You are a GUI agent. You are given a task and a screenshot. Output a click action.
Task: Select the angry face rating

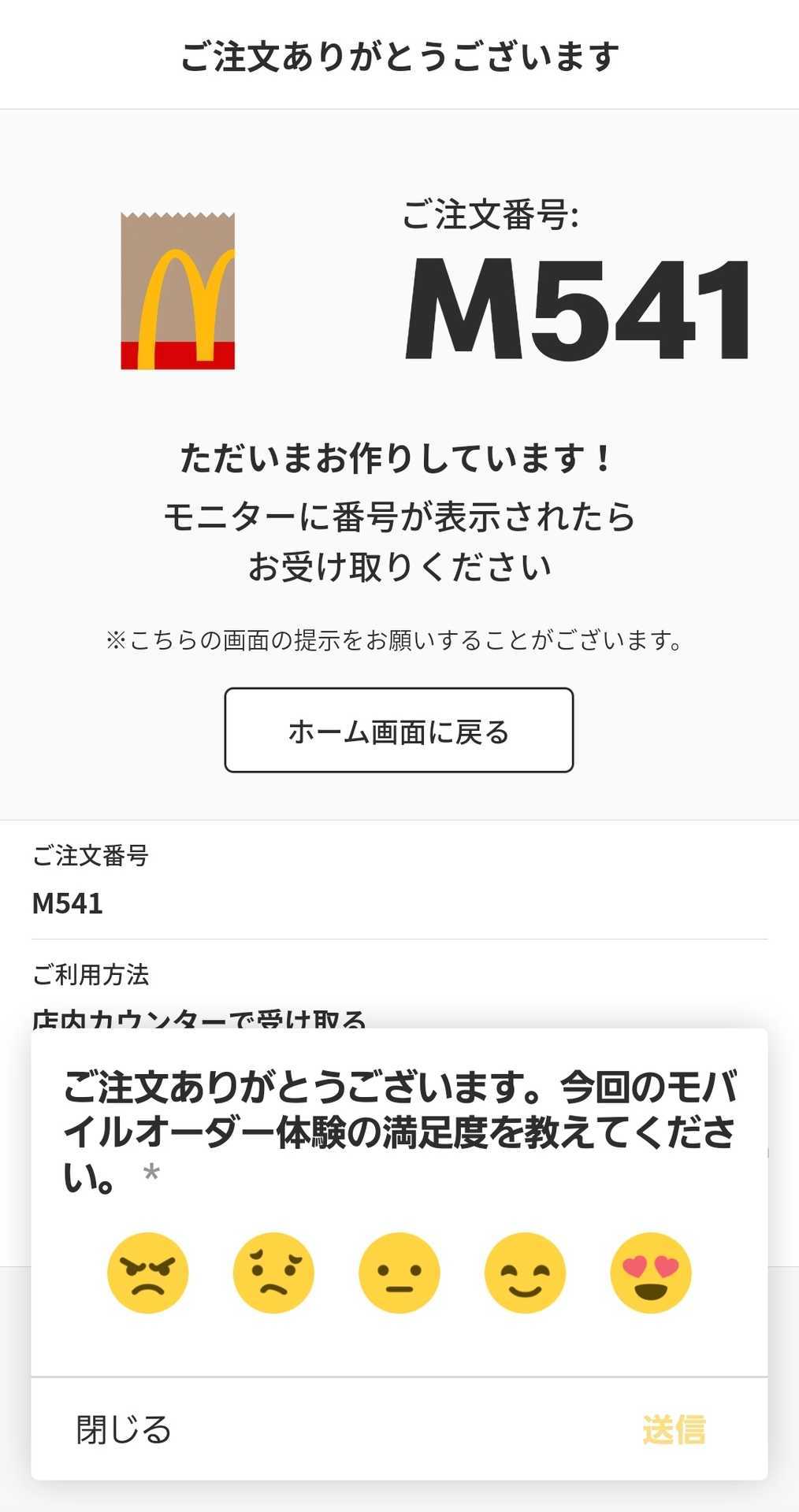click(x=147, y=1273)
